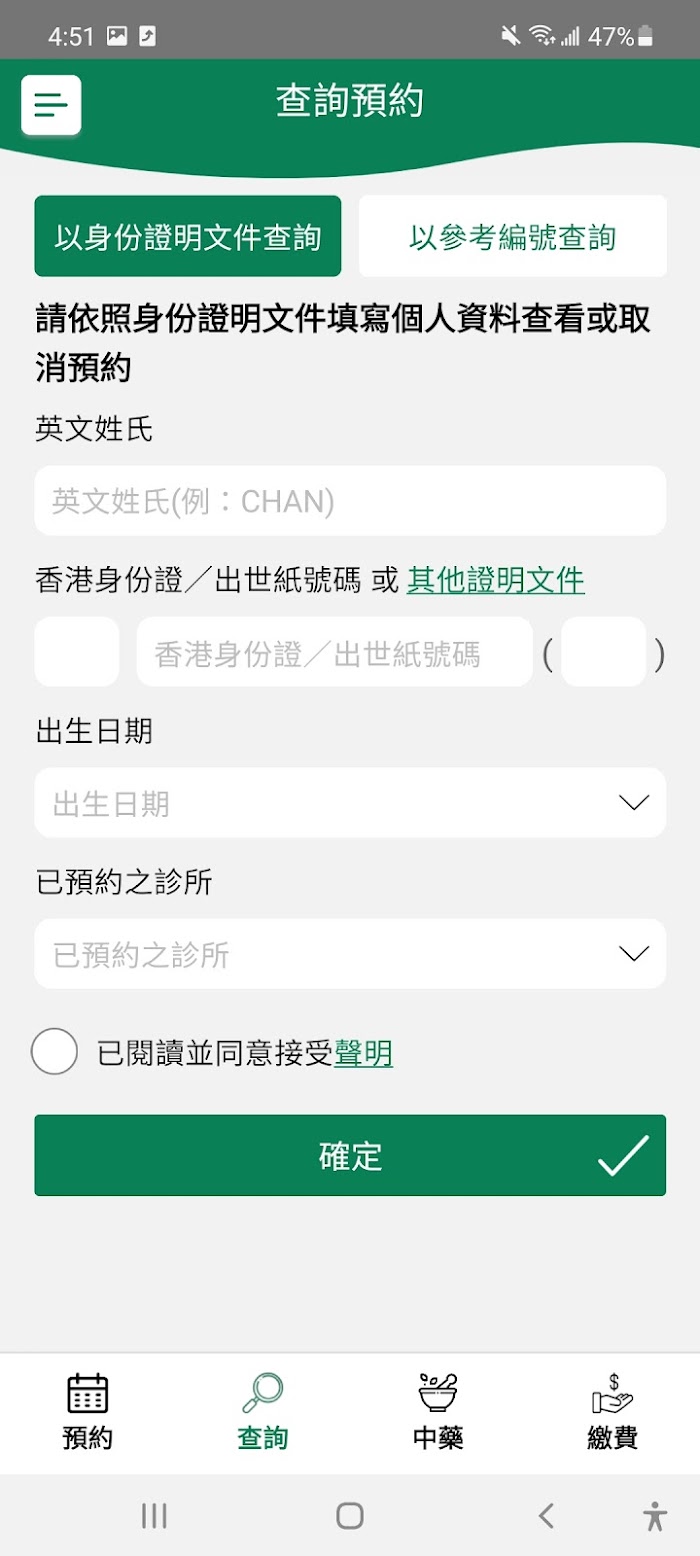Switch to the 預約 tab
This screenshot has height=1556, width=700.
click(x=88, y=1412)
